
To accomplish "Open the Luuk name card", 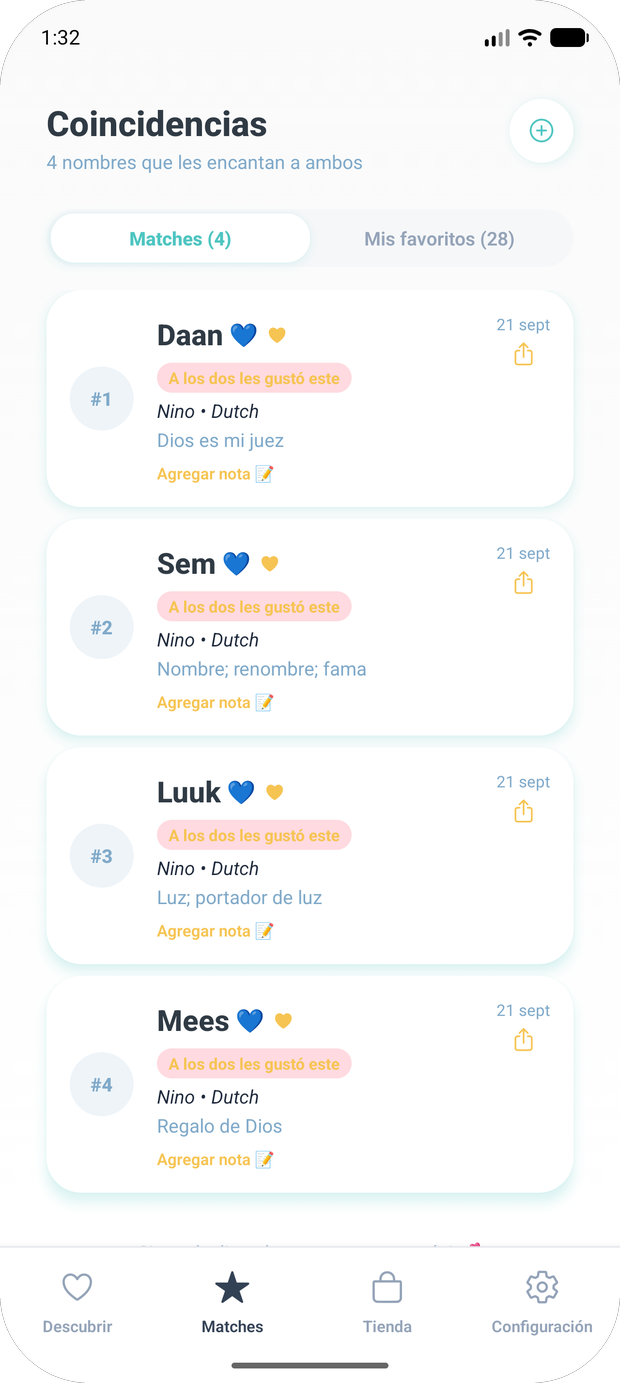I will pyautogui.click(x=310, y=856).
